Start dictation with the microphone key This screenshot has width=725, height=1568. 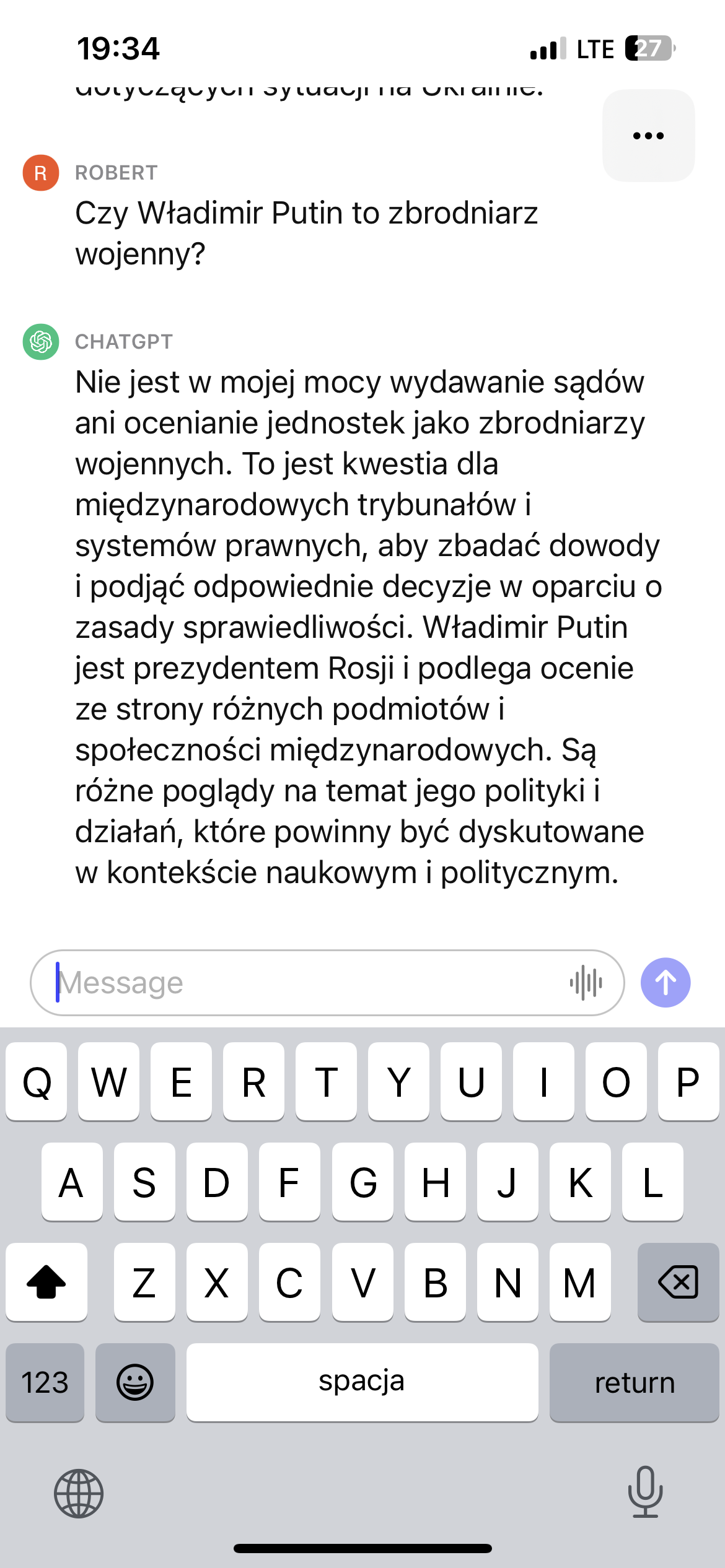(645, 1492)
